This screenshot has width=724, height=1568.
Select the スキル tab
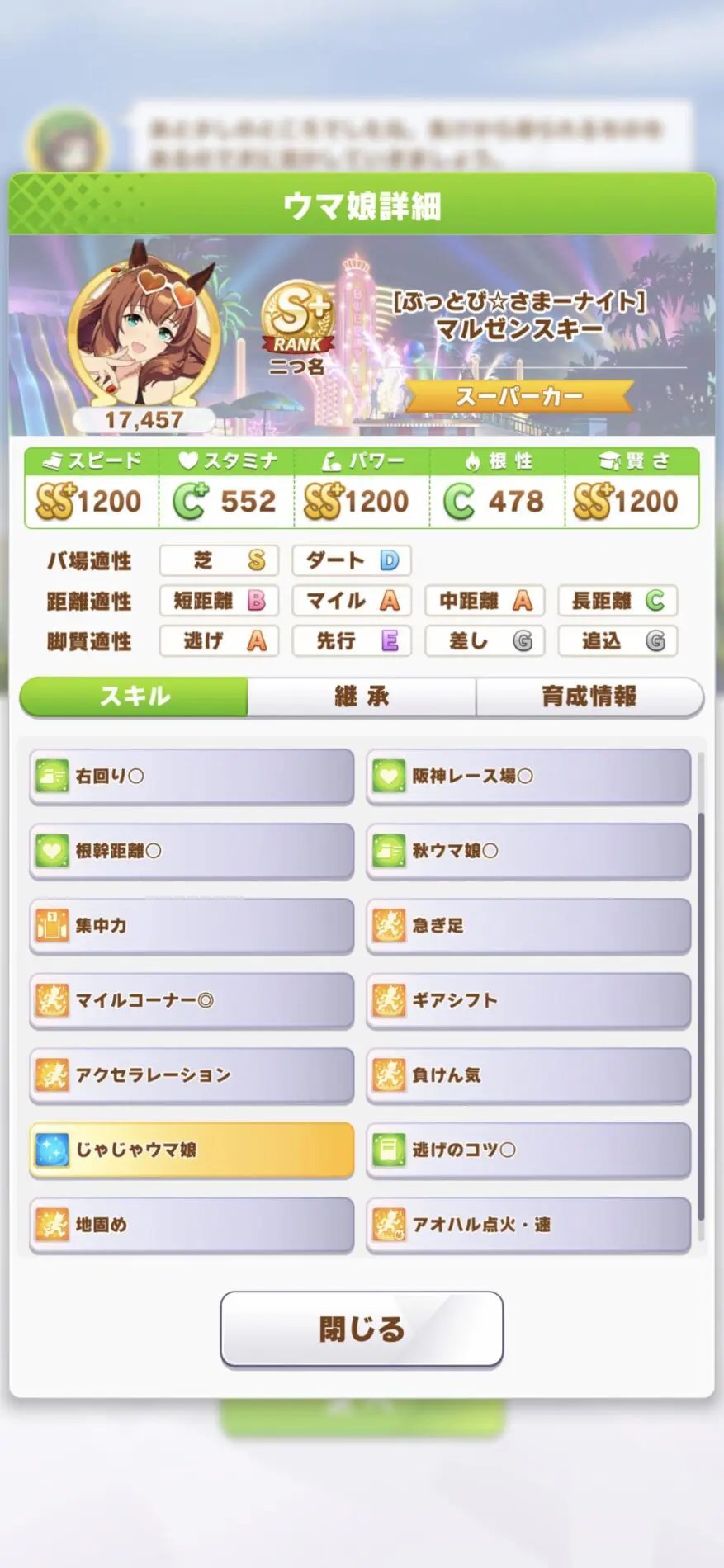[135, 697]
